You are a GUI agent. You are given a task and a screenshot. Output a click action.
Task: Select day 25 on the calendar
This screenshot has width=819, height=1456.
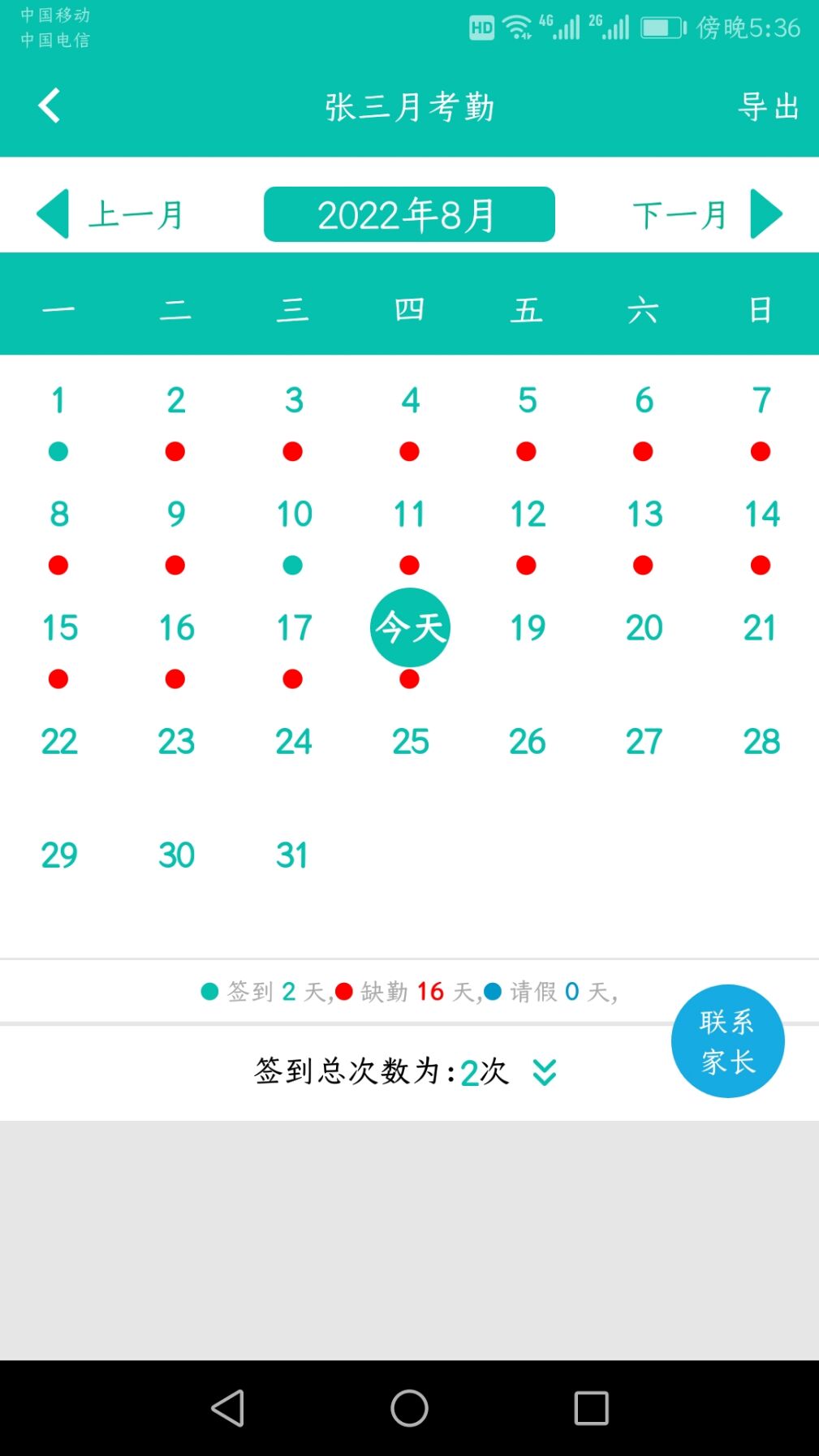point(410,742)
